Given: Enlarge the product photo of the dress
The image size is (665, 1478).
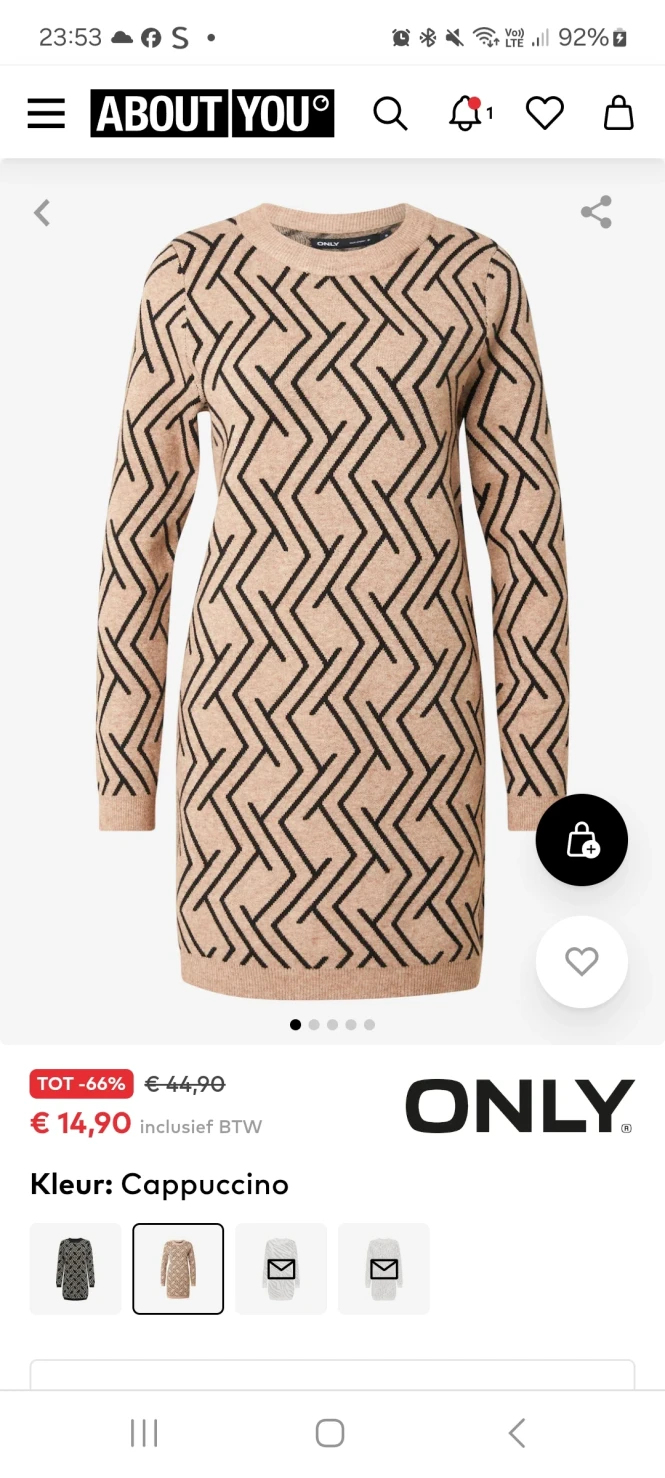Looking at the screenshot, I should 332,600.
